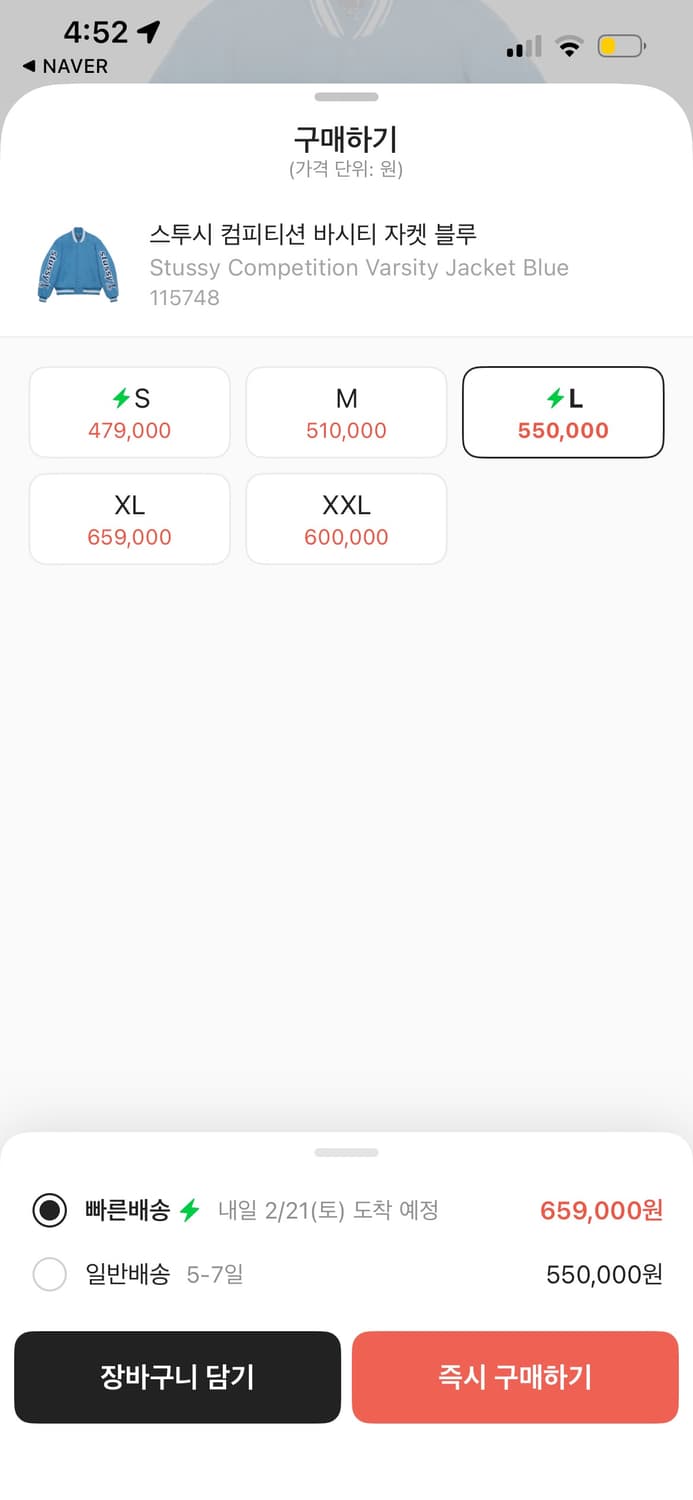Pick the L size option
Screen dimensions: 693x1500
pyautogui.click(x=563, y=413)
